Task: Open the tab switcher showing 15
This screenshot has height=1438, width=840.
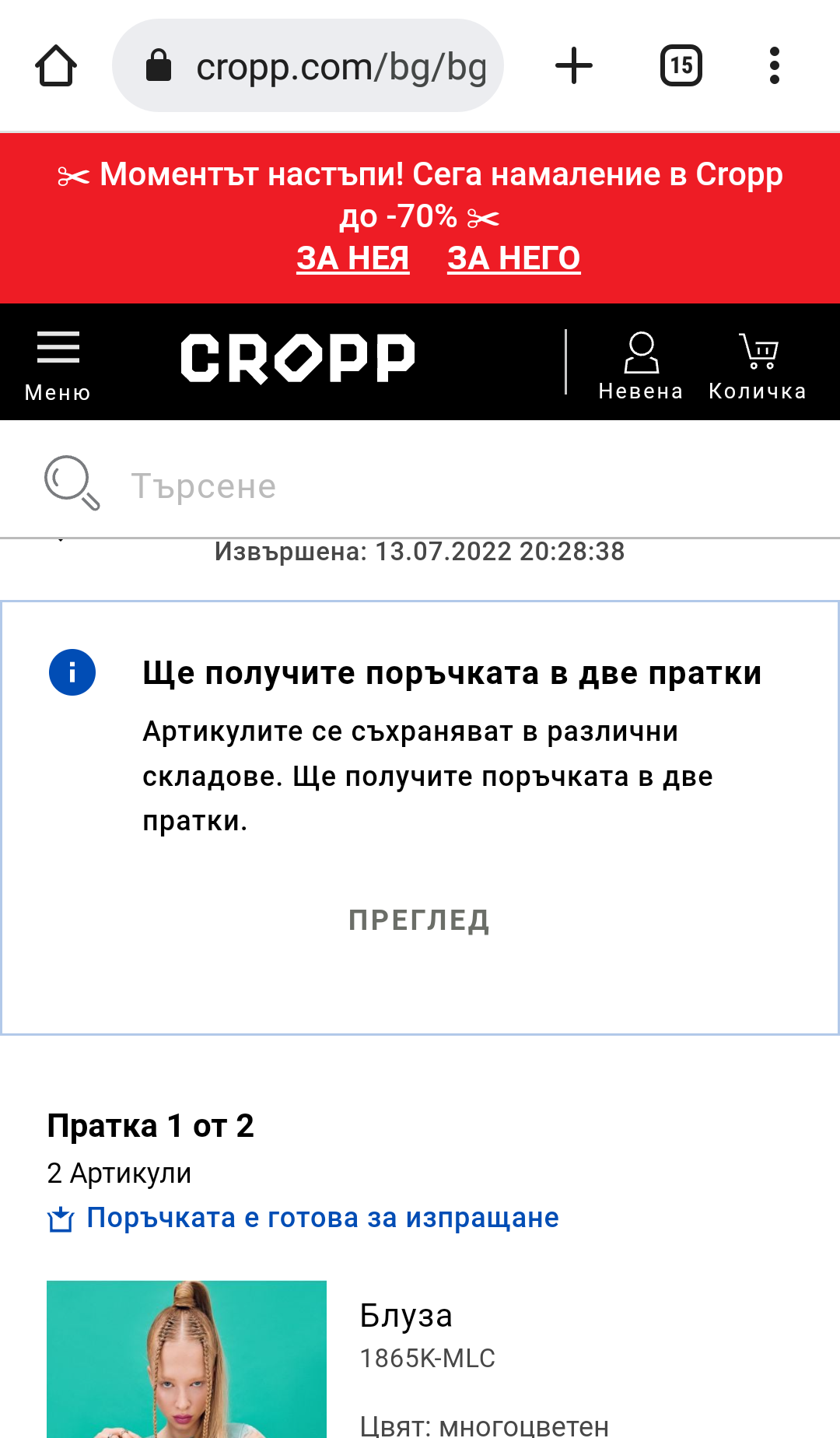Action: pyautogui.click(x=681, y=66)
